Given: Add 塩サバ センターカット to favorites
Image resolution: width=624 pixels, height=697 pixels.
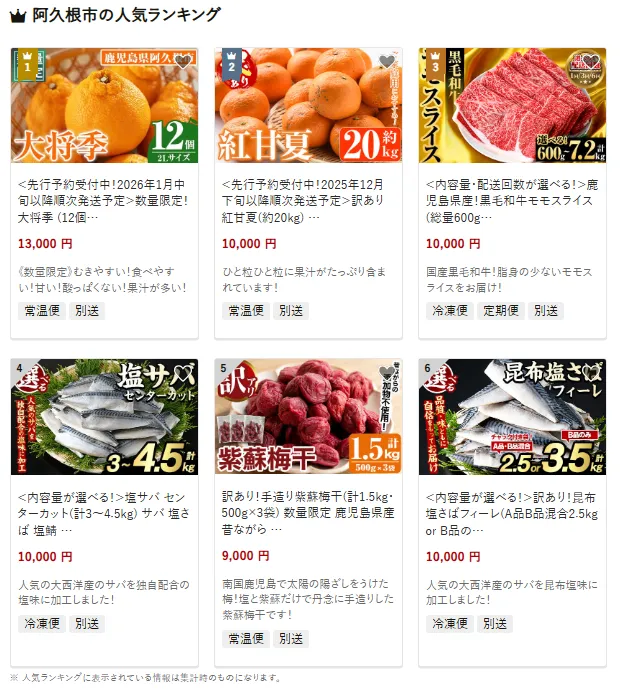Looking at the screenshot, I should pyautogui.click(x=183, y=373).
